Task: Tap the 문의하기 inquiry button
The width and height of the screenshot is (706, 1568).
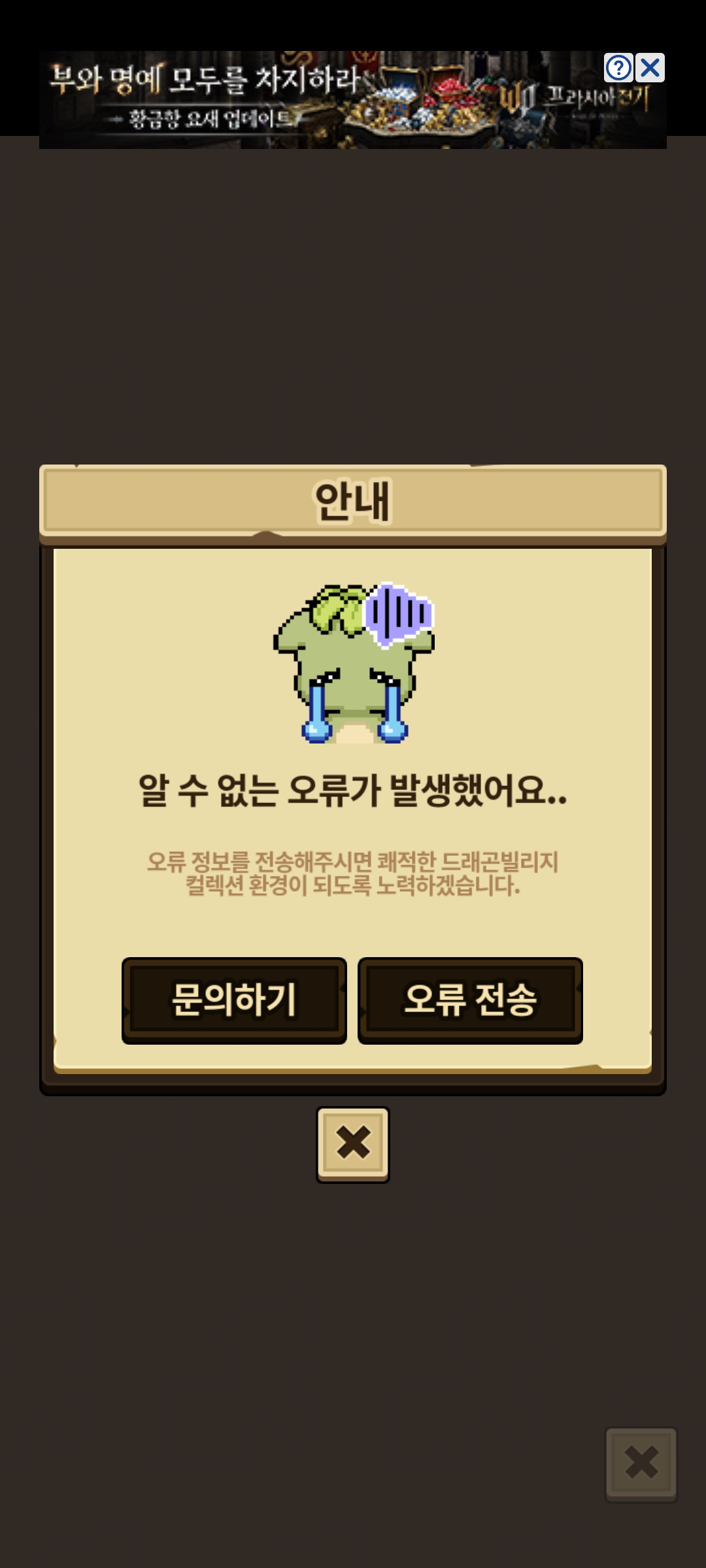Action: click(x=234, y=1000)
